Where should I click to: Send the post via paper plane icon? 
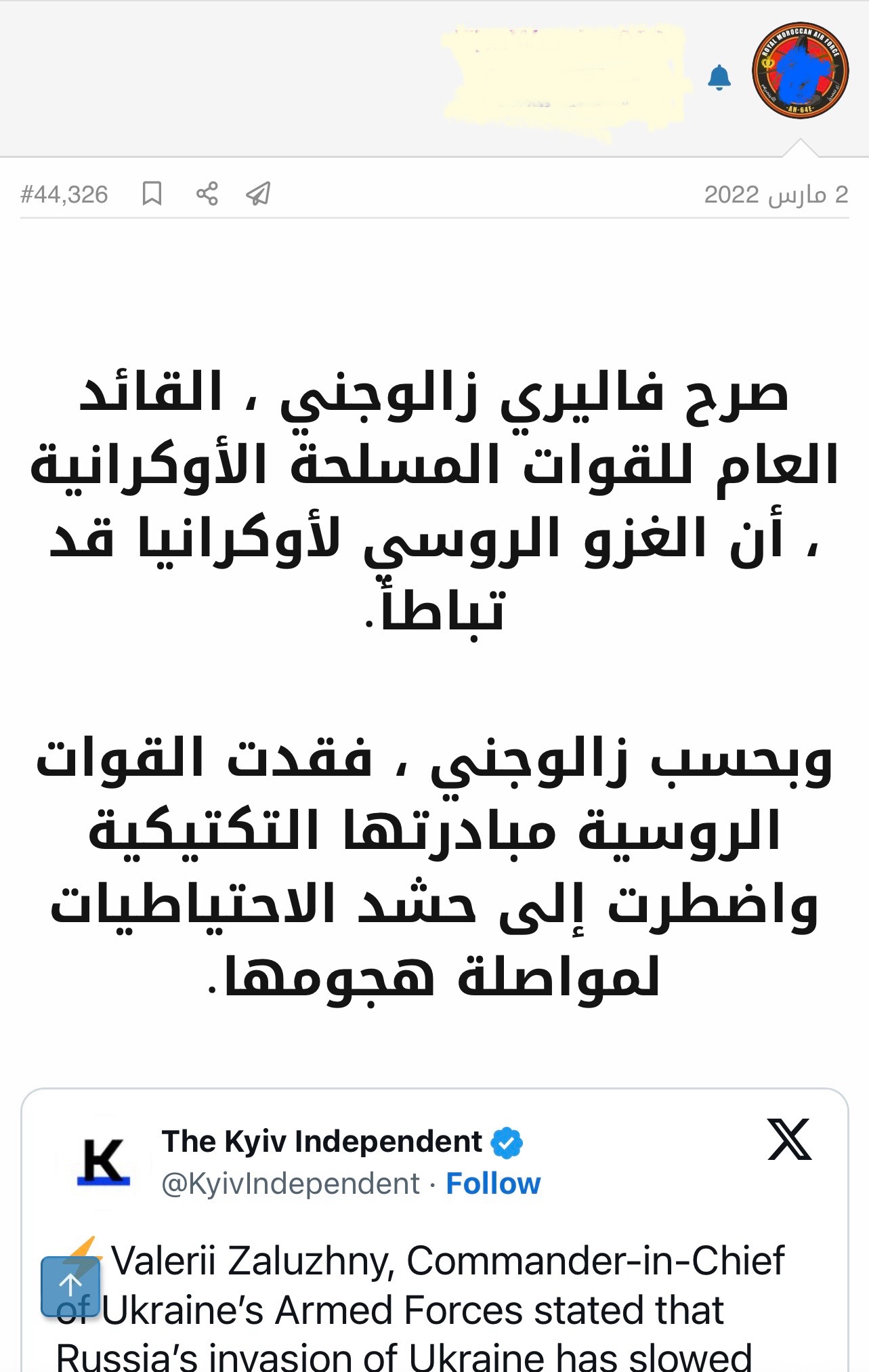click(x=258, y=194)
